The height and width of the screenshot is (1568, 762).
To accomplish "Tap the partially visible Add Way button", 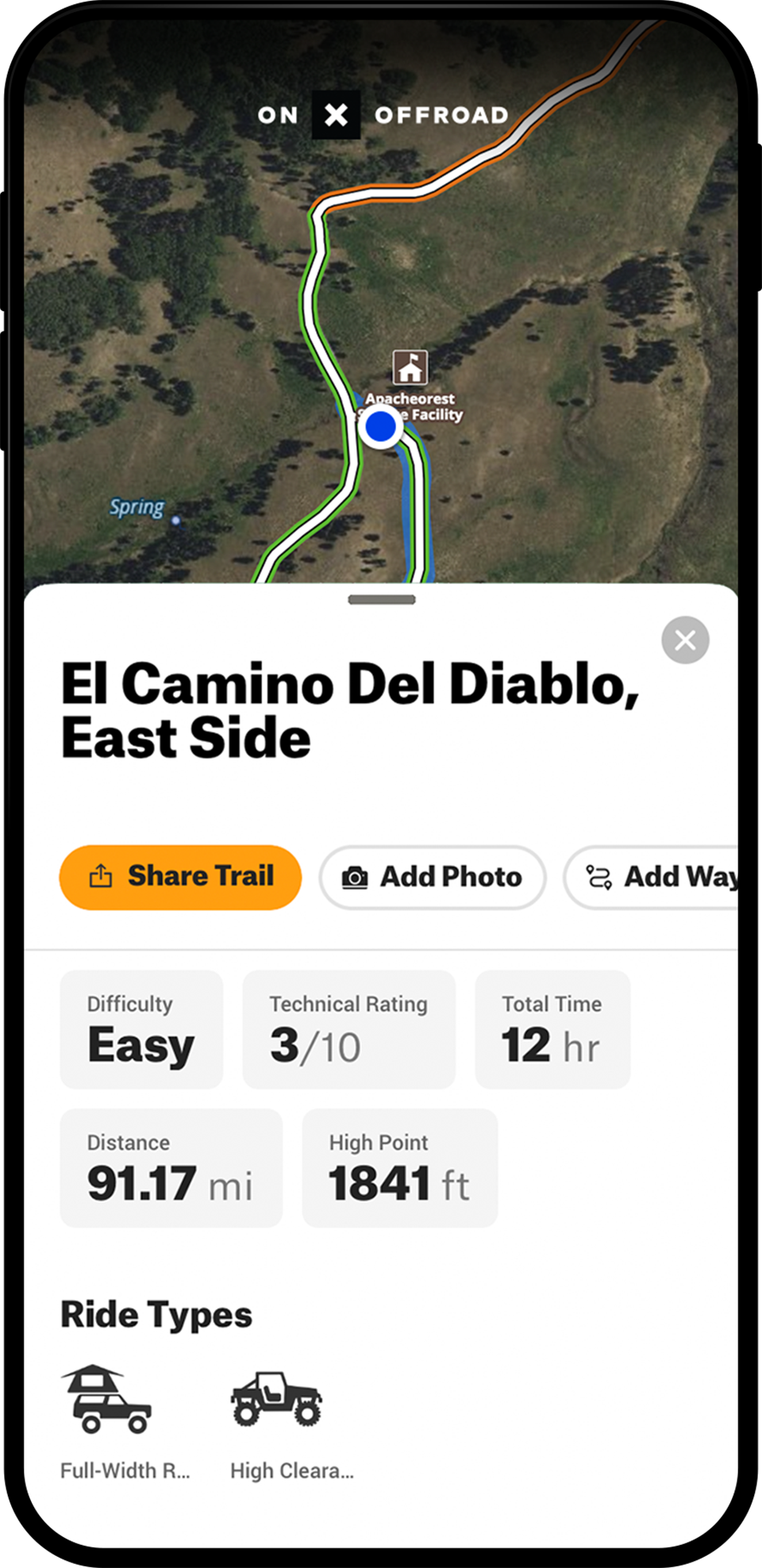I will click(x=659, y=877).
